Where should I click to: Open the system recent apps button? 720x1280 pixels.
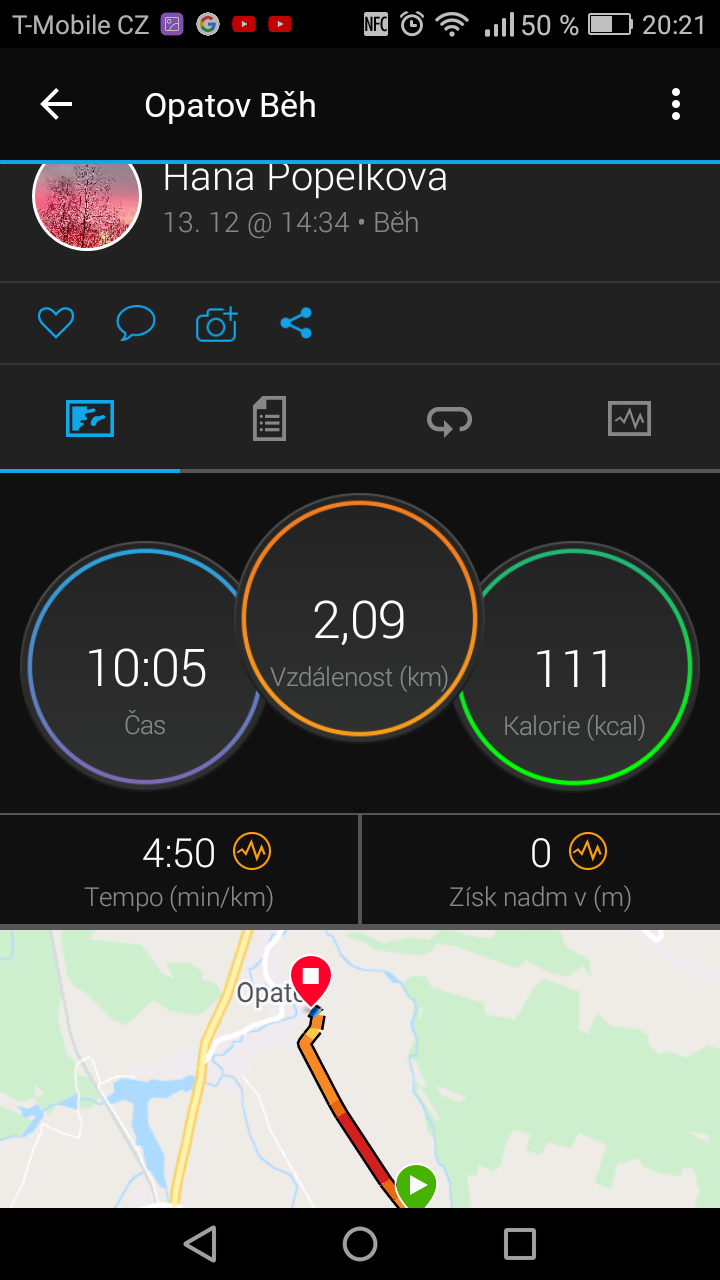tap(520, 1244)
